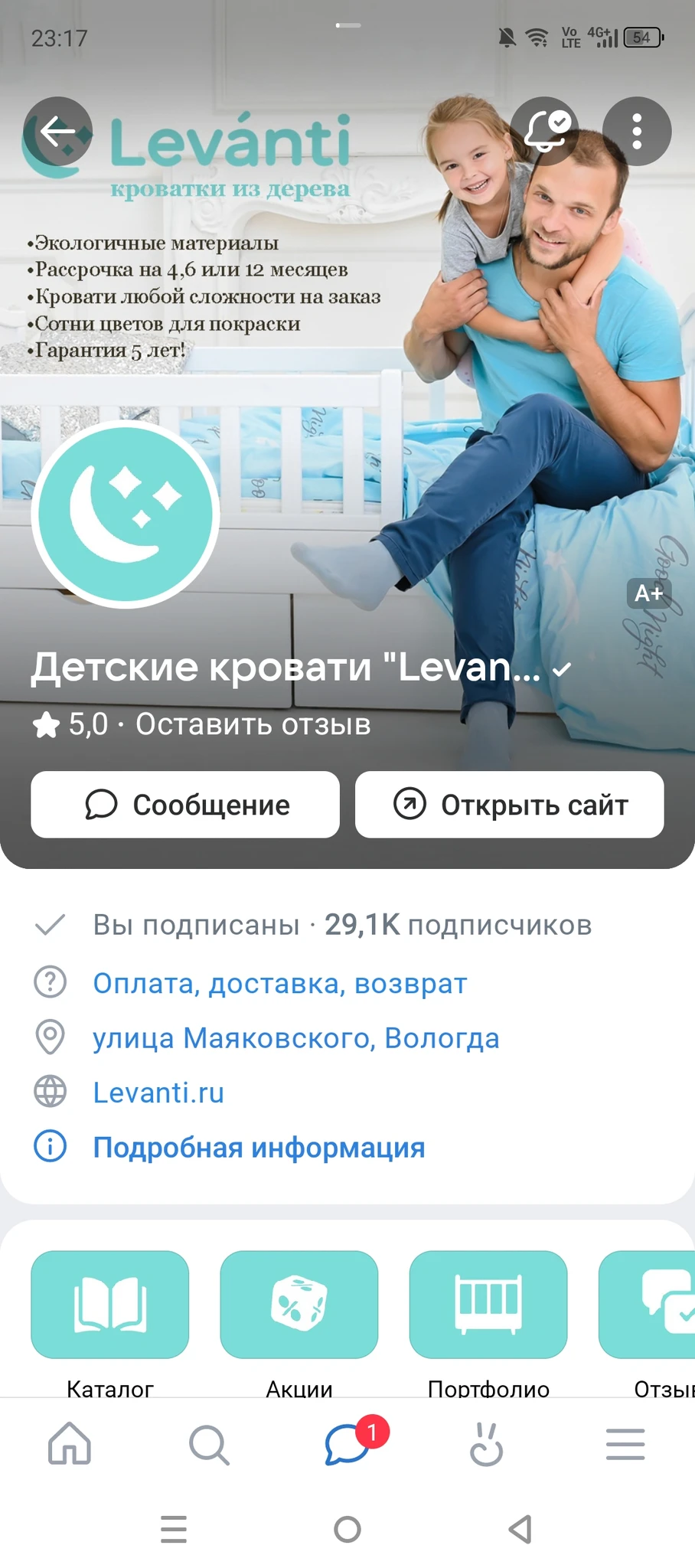Open the messenger tab with one unread
Screen dimensions: 695x1568
tap(348, 1442)
